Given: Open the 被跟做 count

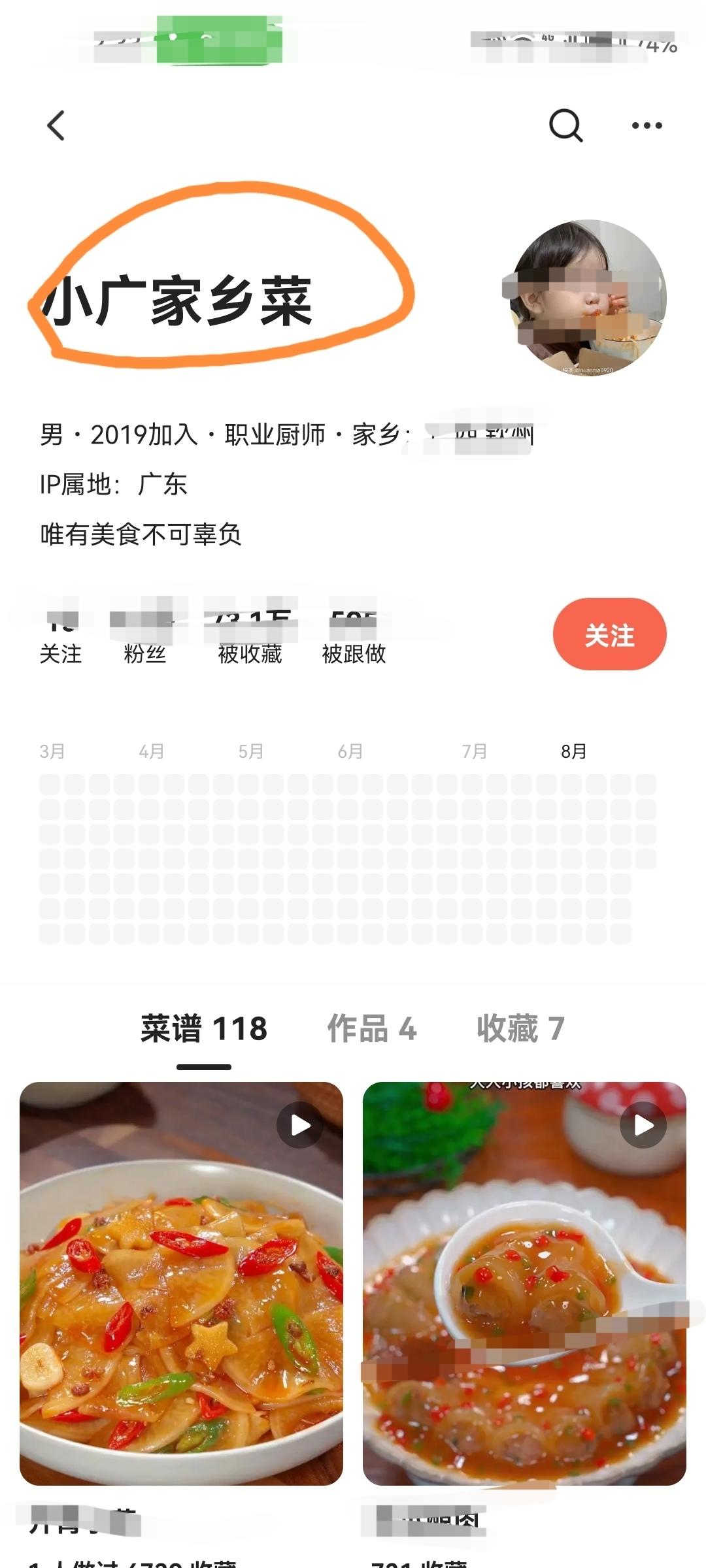Looking at the screenshot, I should point(354,637).
